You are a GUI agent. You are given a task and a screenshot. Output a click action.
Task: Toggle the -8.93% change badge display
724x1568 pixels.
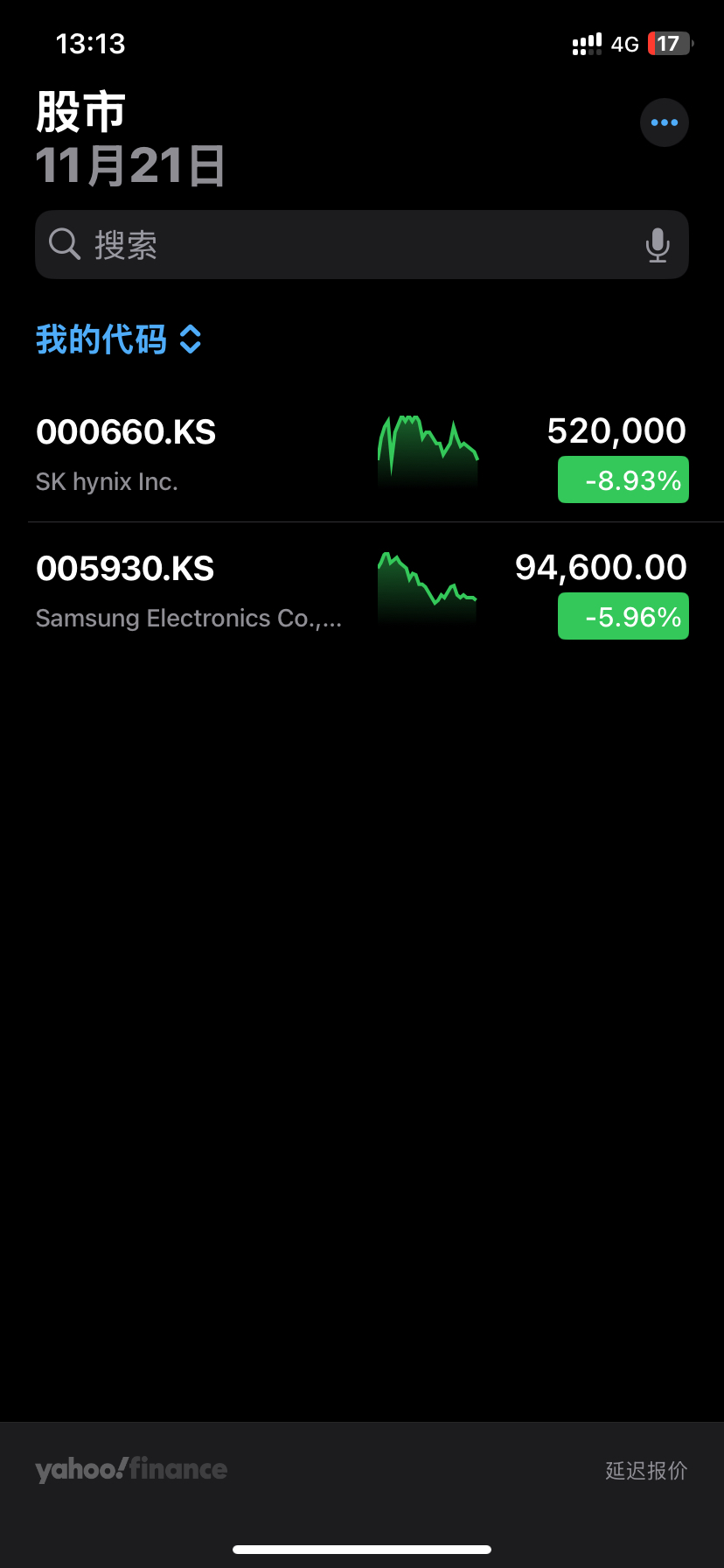click(x=623, y=480)
